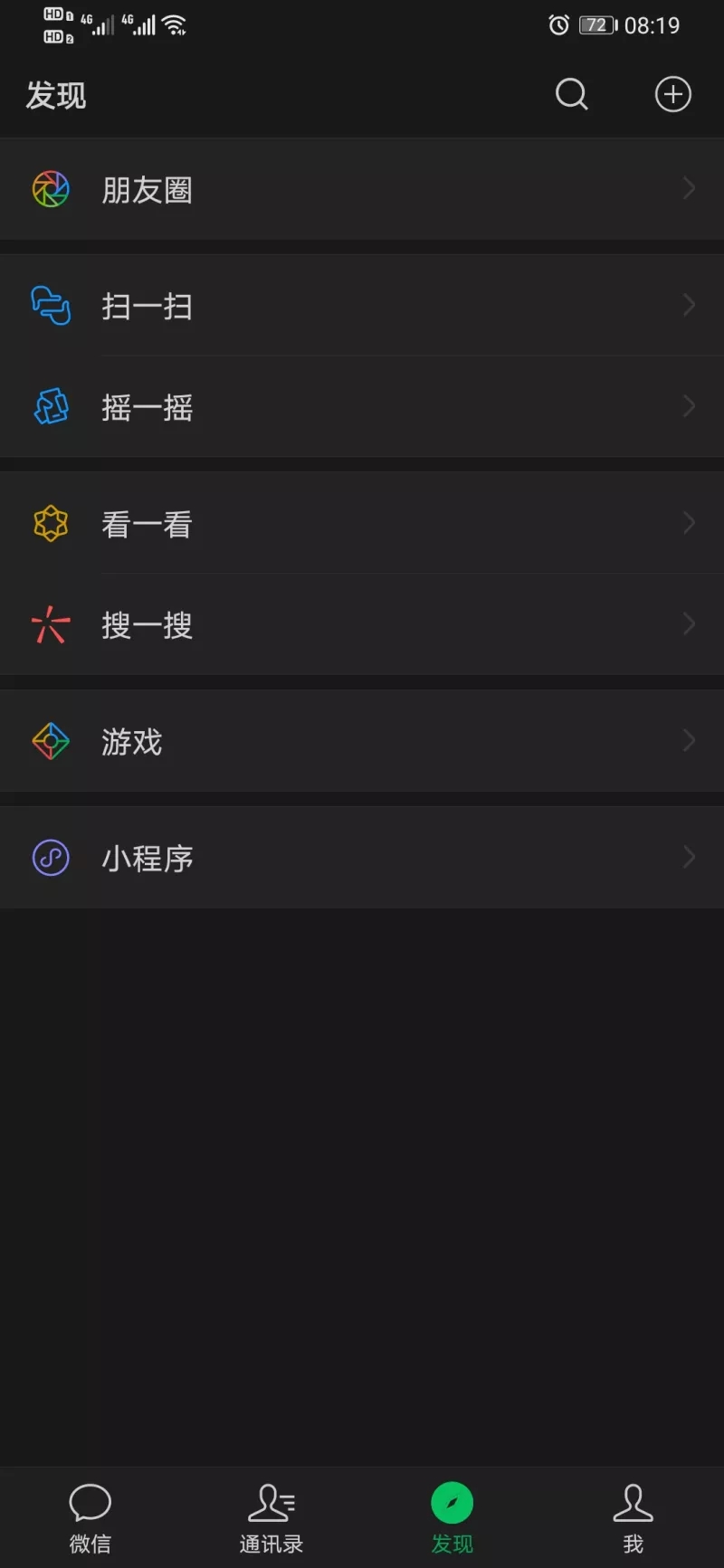Expand the Moments row chevron
The width and height of the screenshot is (724, 1568).
(x=688, y=189)
